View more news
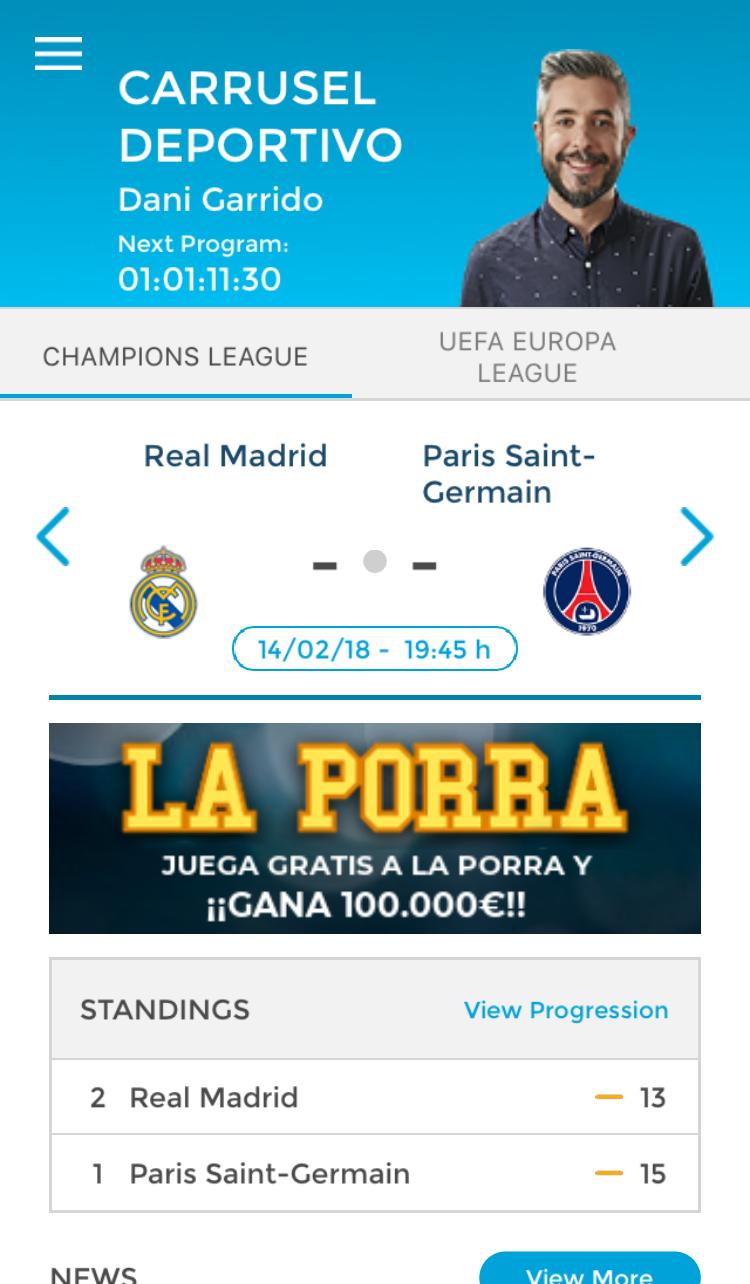This screenshot has width=750, height=1284. coord(590,1268)
